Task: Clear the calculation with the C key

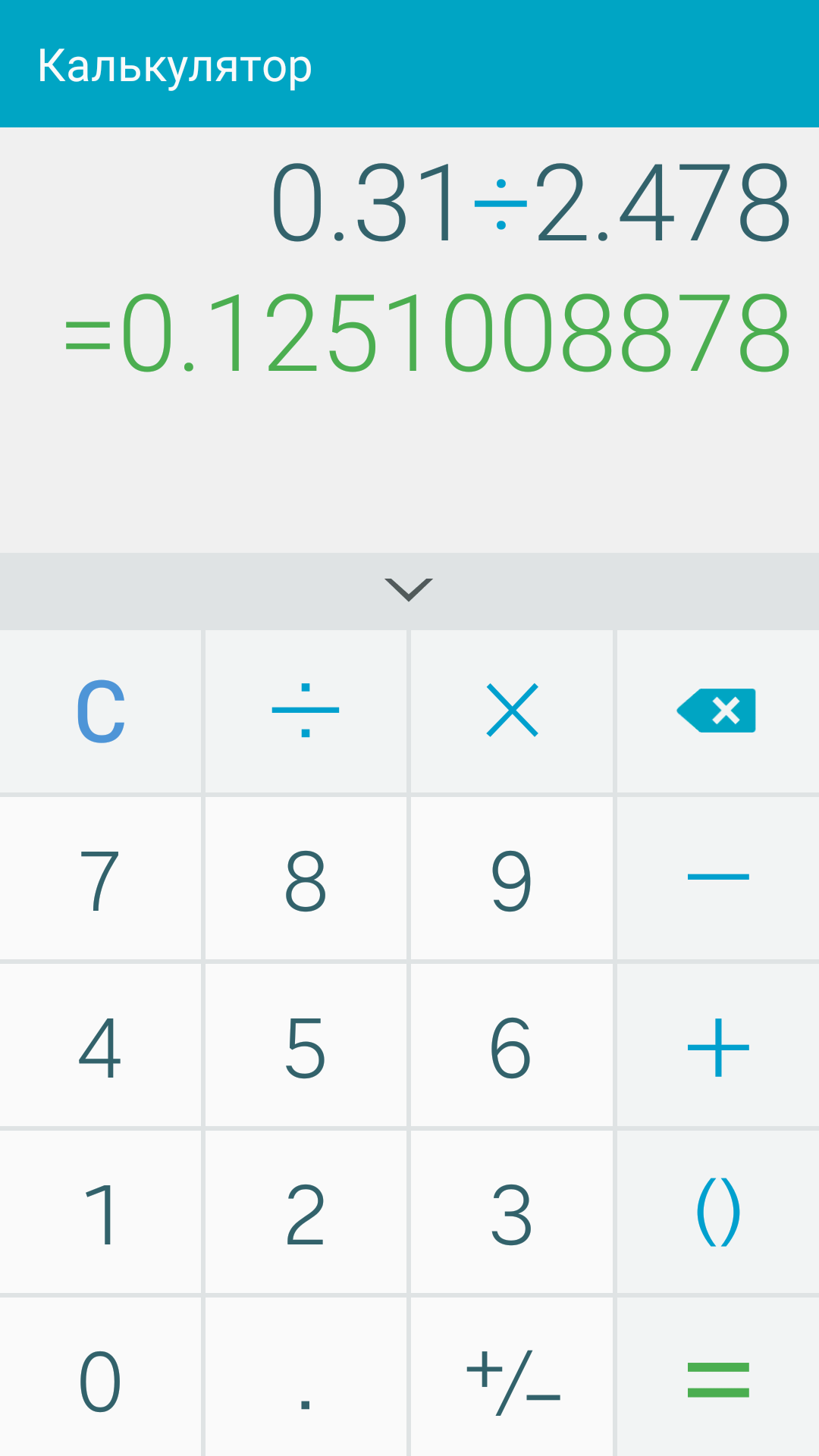Action: (x=101, y=711)
